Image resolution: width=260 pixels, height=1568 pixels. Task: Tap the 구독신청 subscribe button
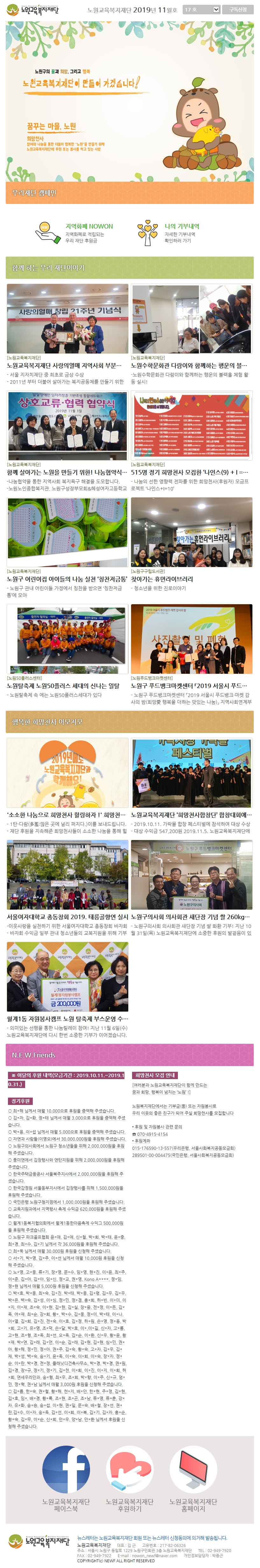(237, 10)
